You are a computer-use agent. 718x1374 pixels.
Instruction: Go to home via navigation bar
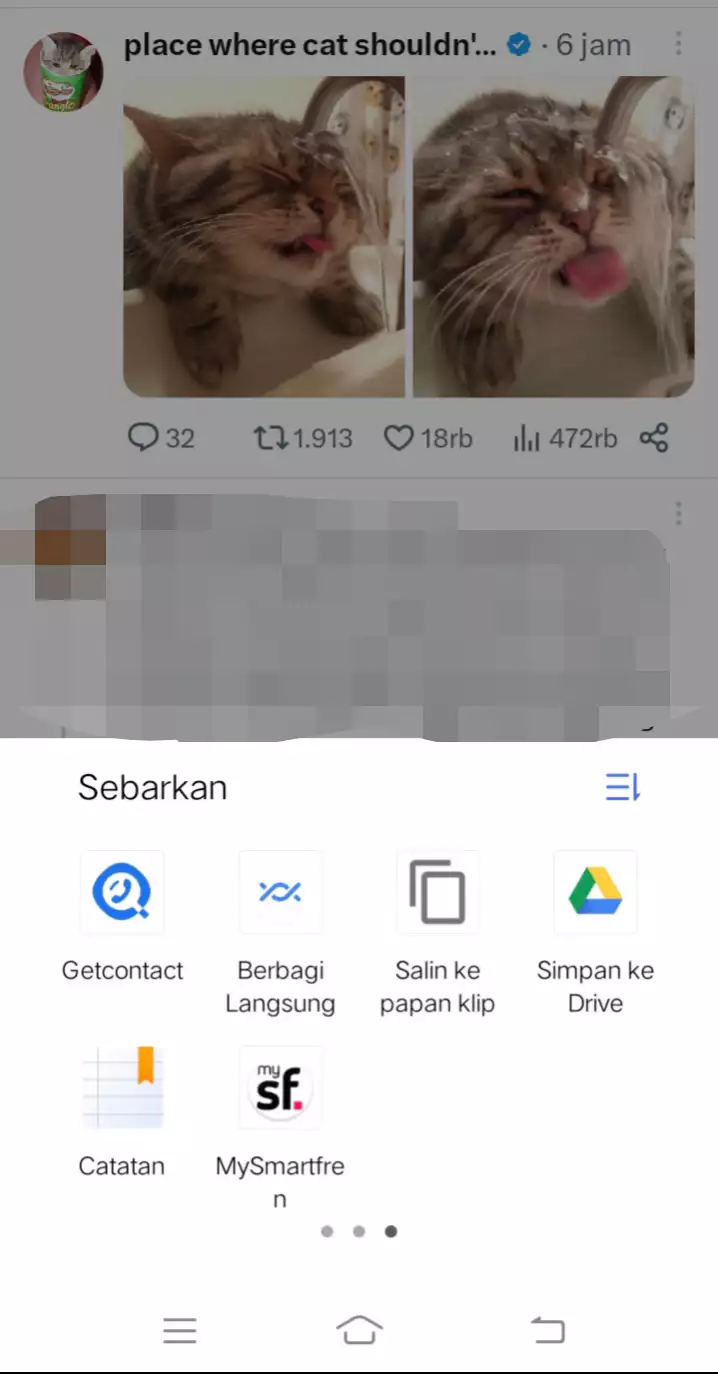(x=360, y=1330)
